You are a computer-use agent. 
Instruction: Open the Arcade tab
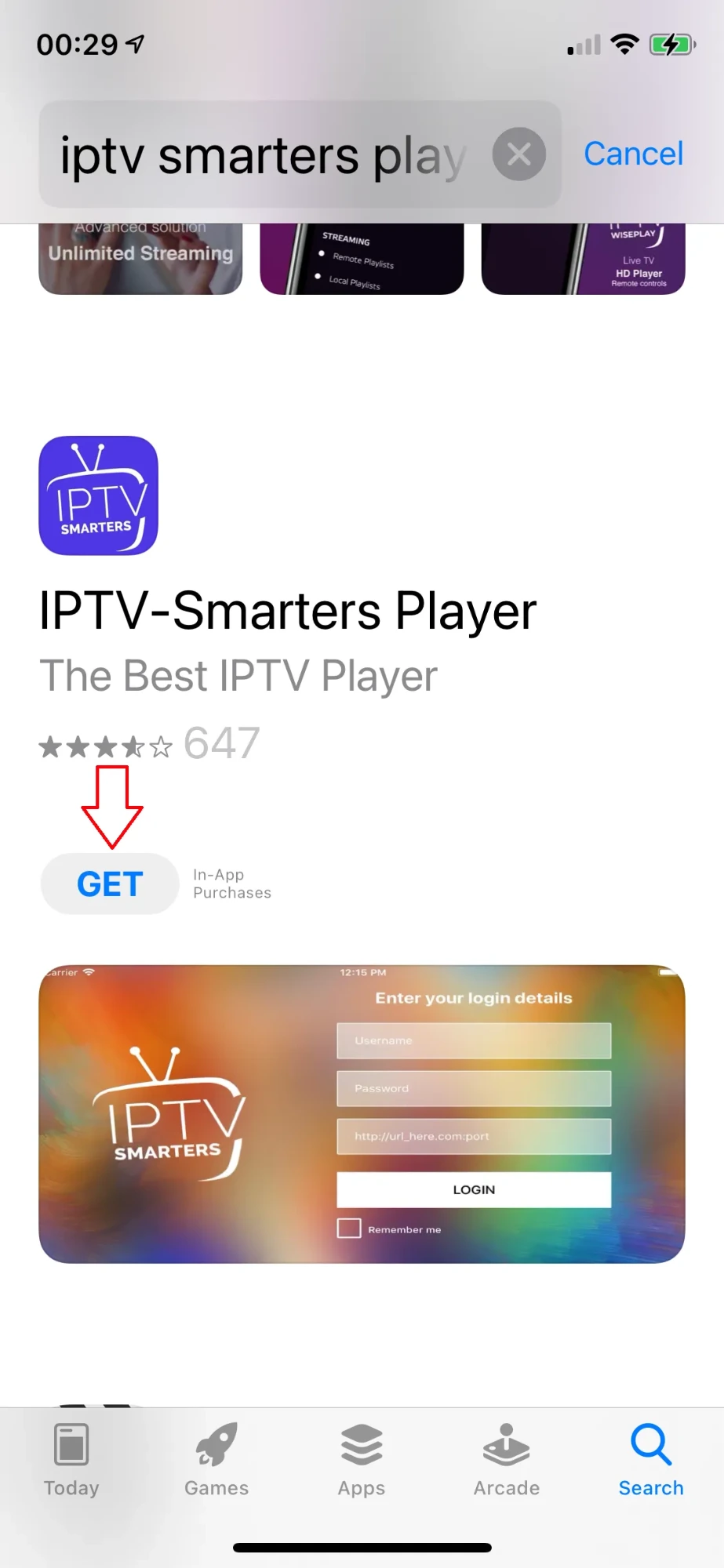507,1460
